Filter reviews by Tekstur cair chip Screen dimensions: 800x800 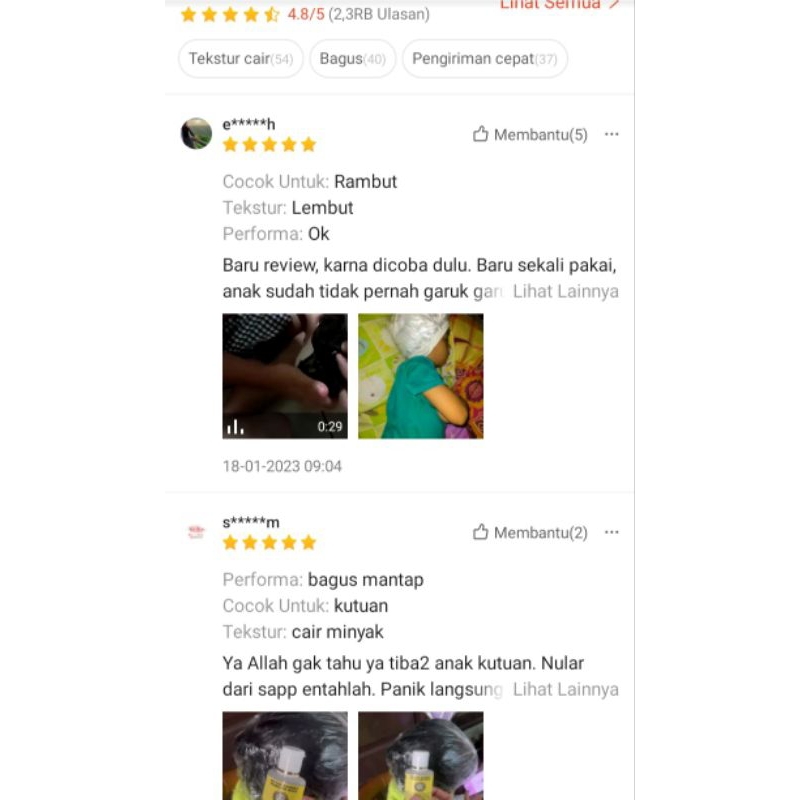click(x=240, y=59)
